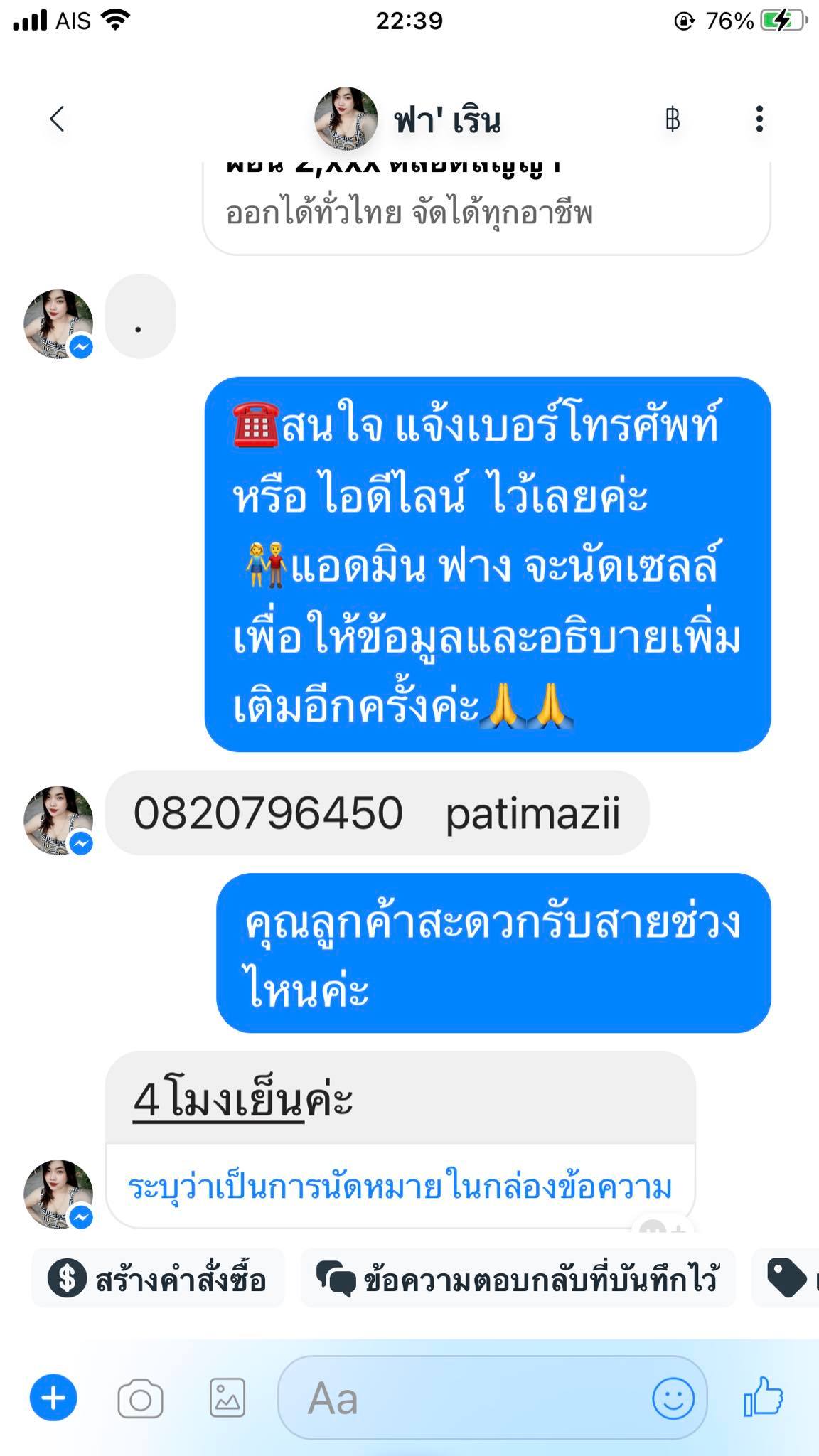The height and width of the screenshot is (1456, 819).
Task: Tap ระบุว่าเป็นการนัดหมายในกล่องข้อความ link
Action: click(x=400, y=1187)
